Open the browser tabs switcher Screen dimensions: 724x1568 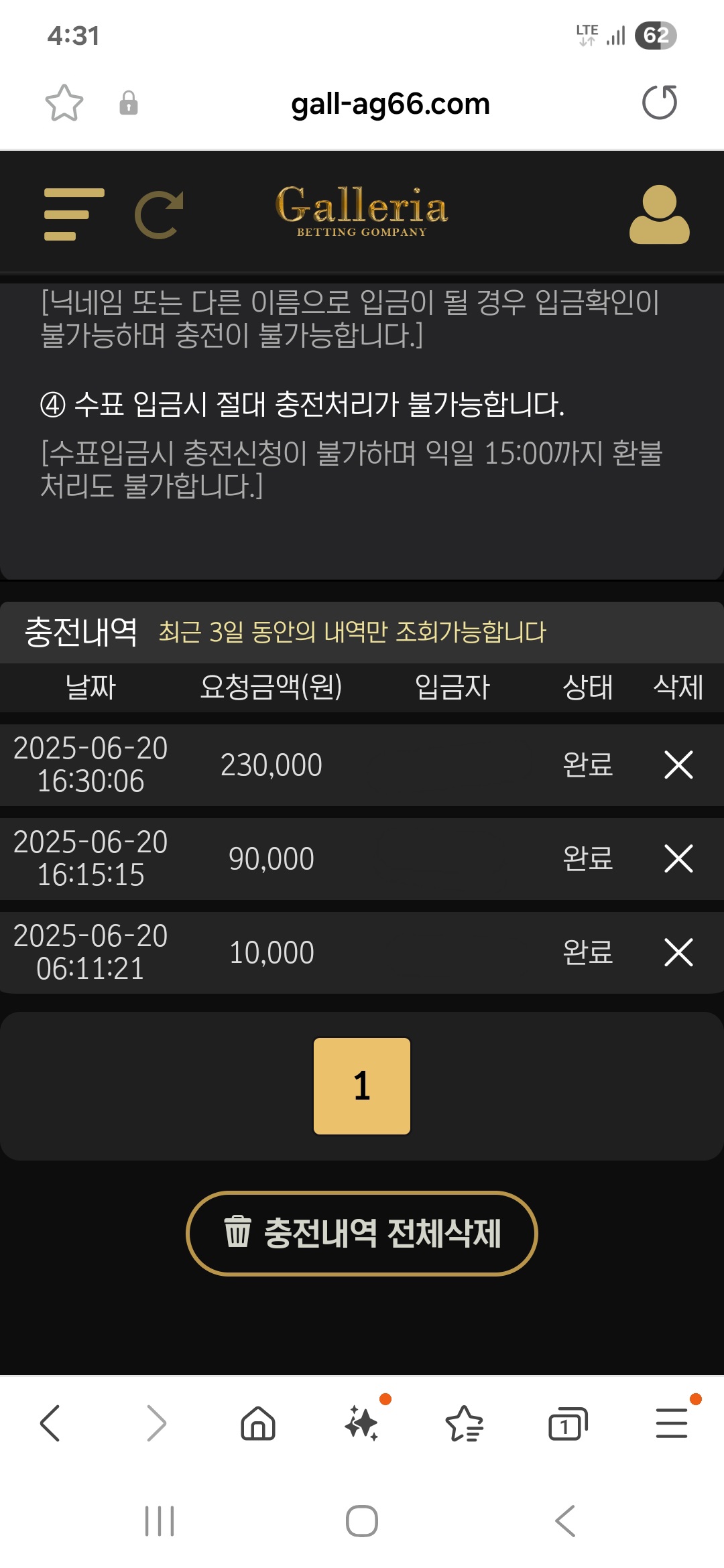point(568,1423)
